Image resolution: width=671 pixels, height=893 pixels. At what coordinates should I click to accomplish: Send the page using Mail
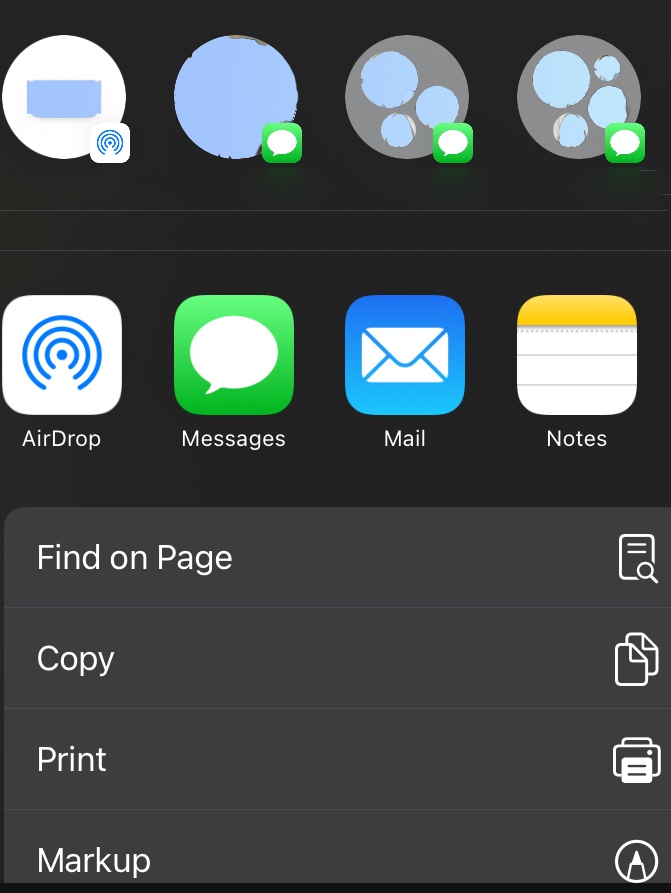(405, 355)
